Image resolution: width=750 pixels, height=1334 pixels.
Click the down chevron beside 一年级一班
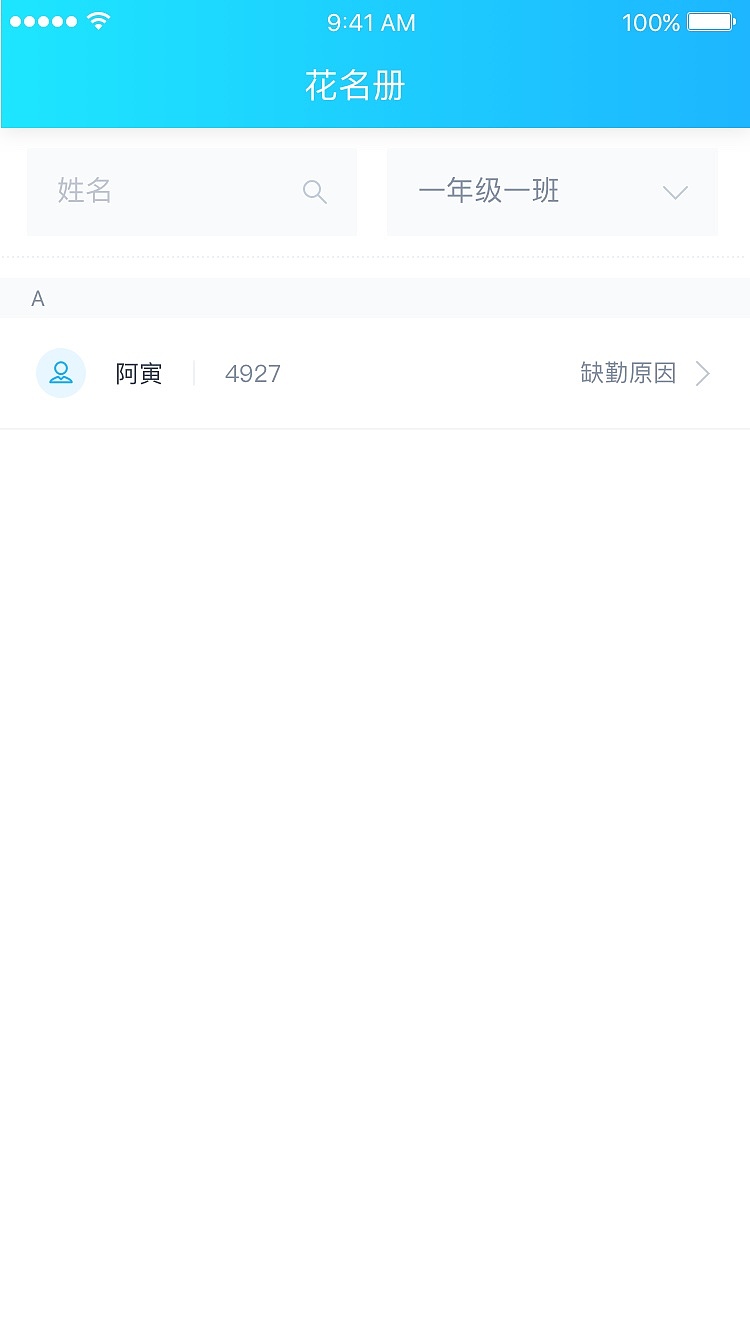click(675, 192)
